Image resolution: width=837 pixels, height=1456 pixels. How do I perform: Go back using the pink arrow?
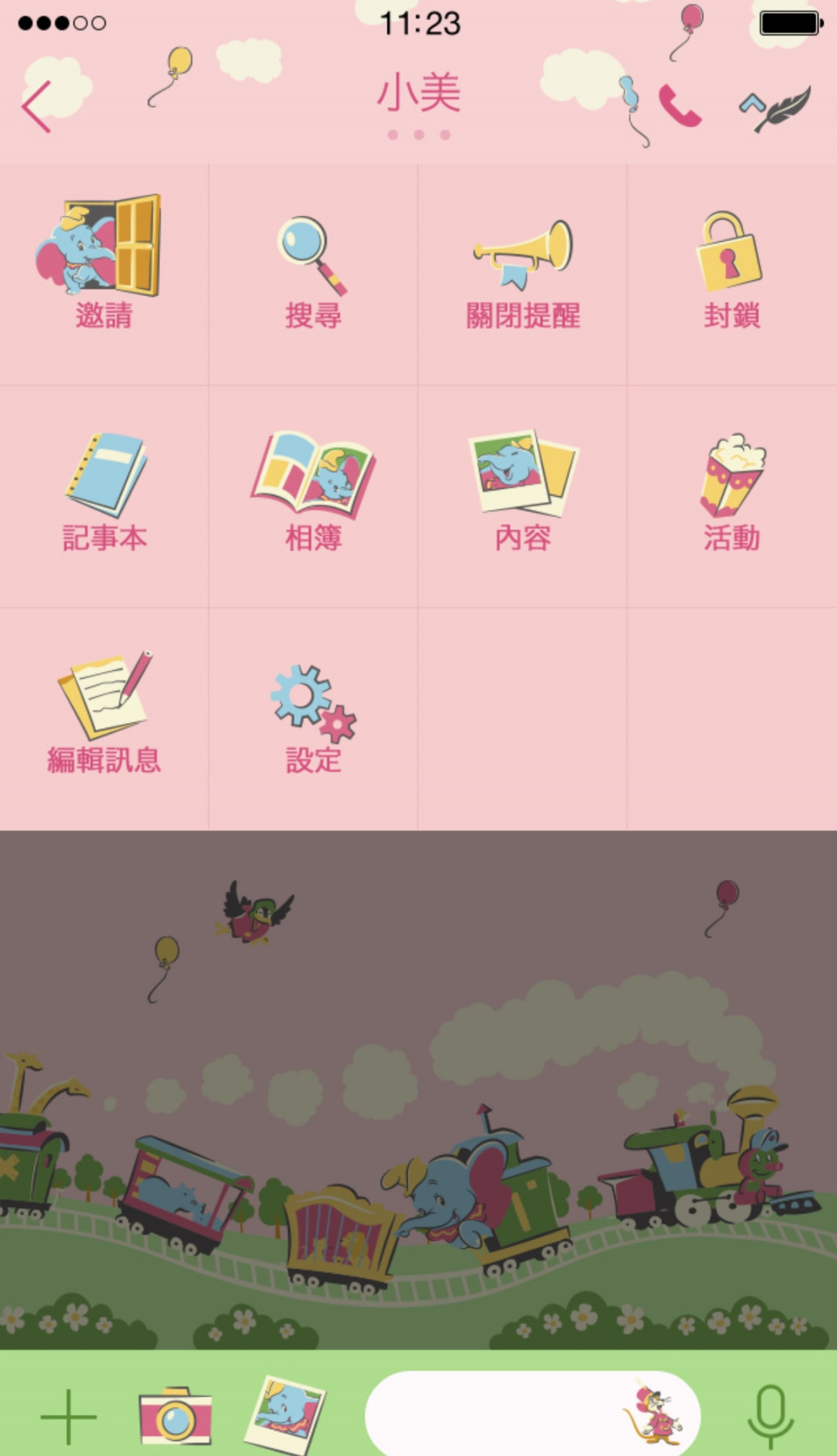tap(37, 106)
